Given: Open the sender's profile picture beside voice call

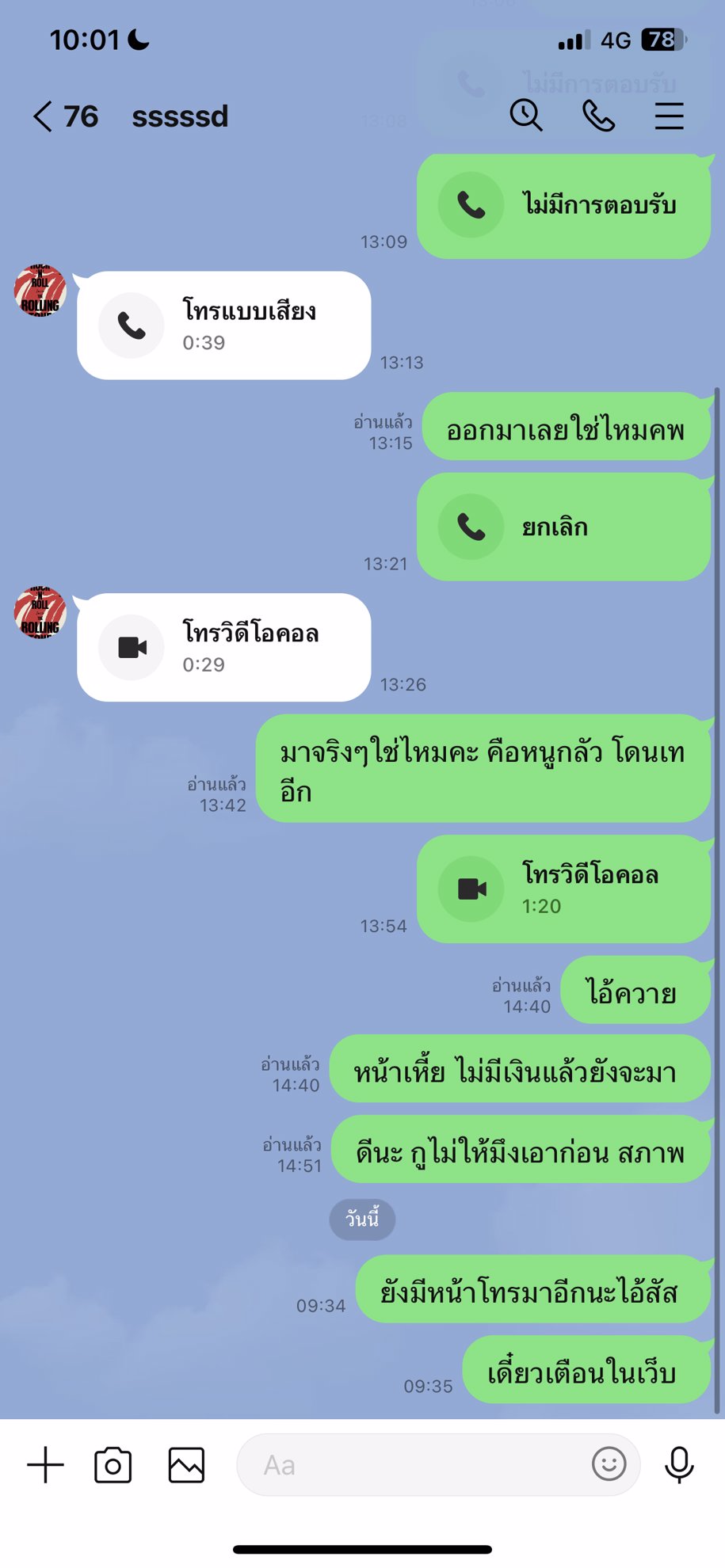Looking at the screenshot, I should (x=40, y=291).
